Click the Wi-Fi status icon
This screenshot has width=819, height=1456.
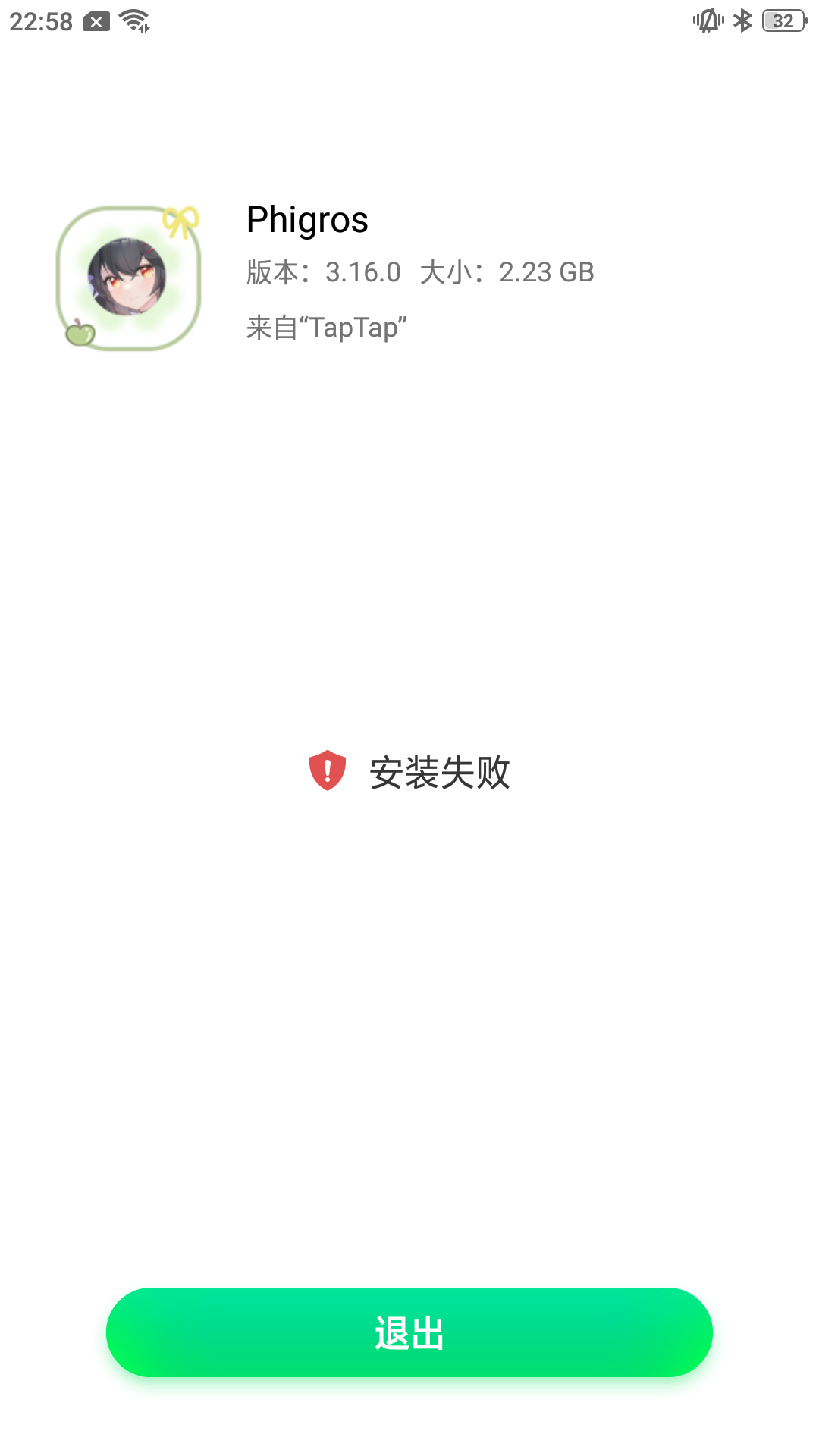[x=133, y=22]
